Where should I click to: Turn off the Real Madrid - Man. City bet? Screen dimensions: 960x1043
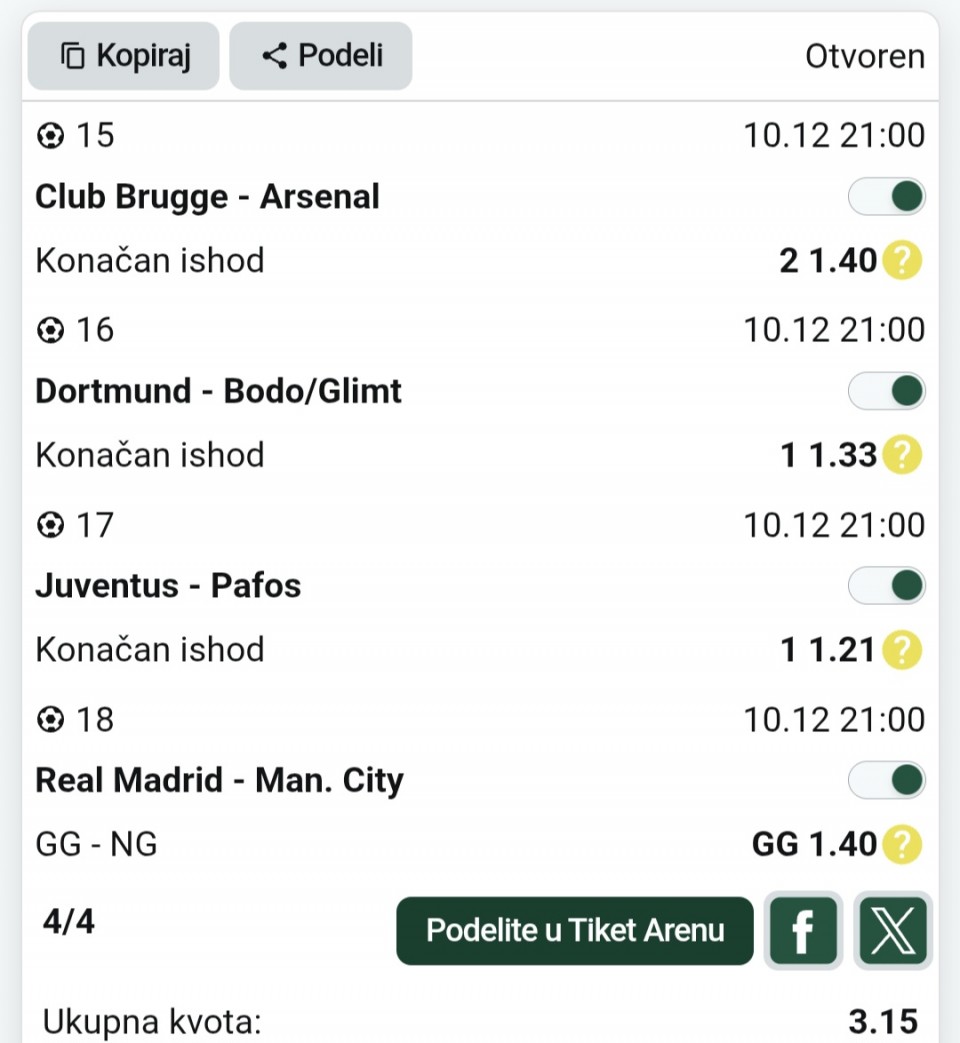click(x=887, y=780)
